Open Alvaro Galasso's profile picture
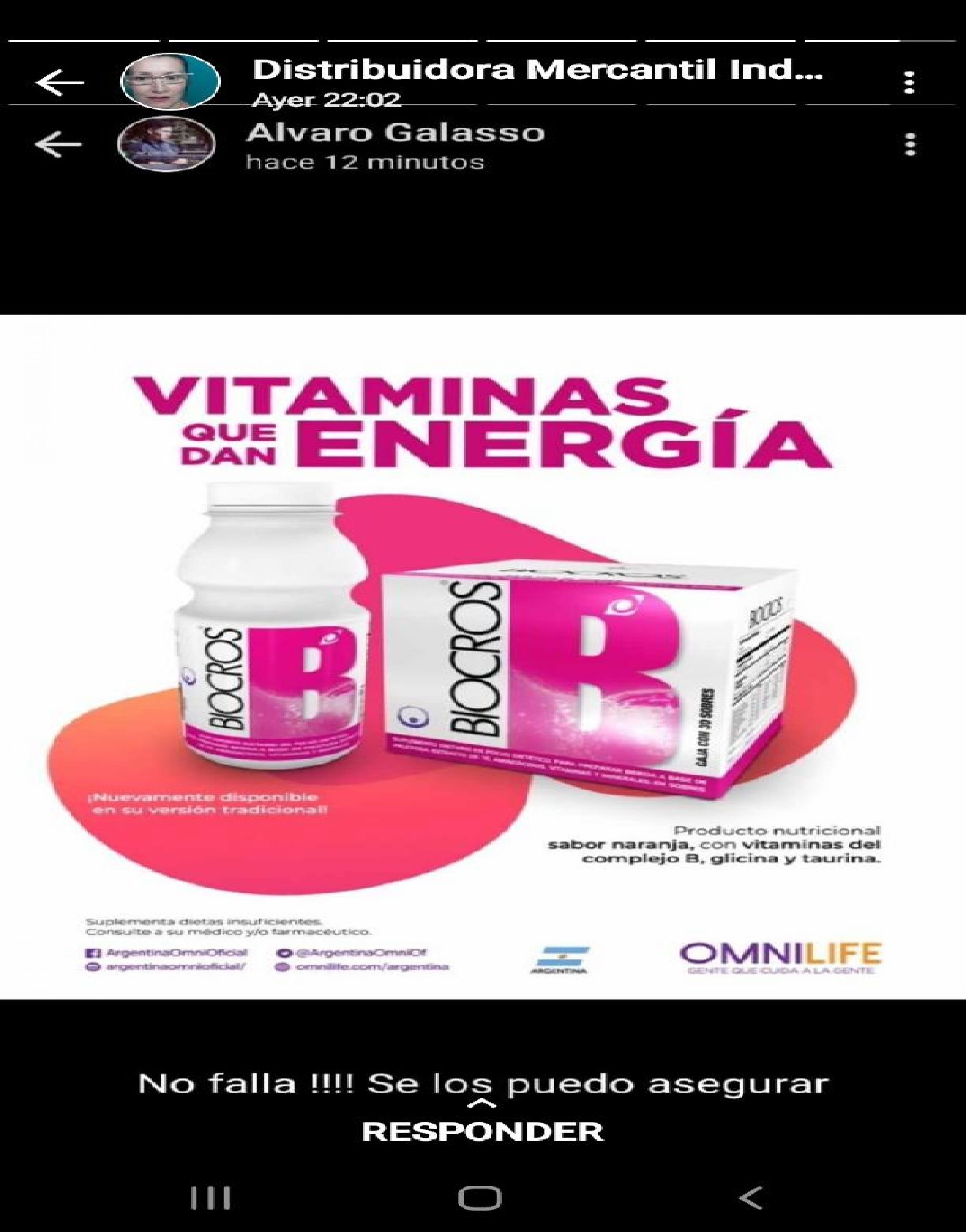 pyautogui.click(x=166, y=144)
